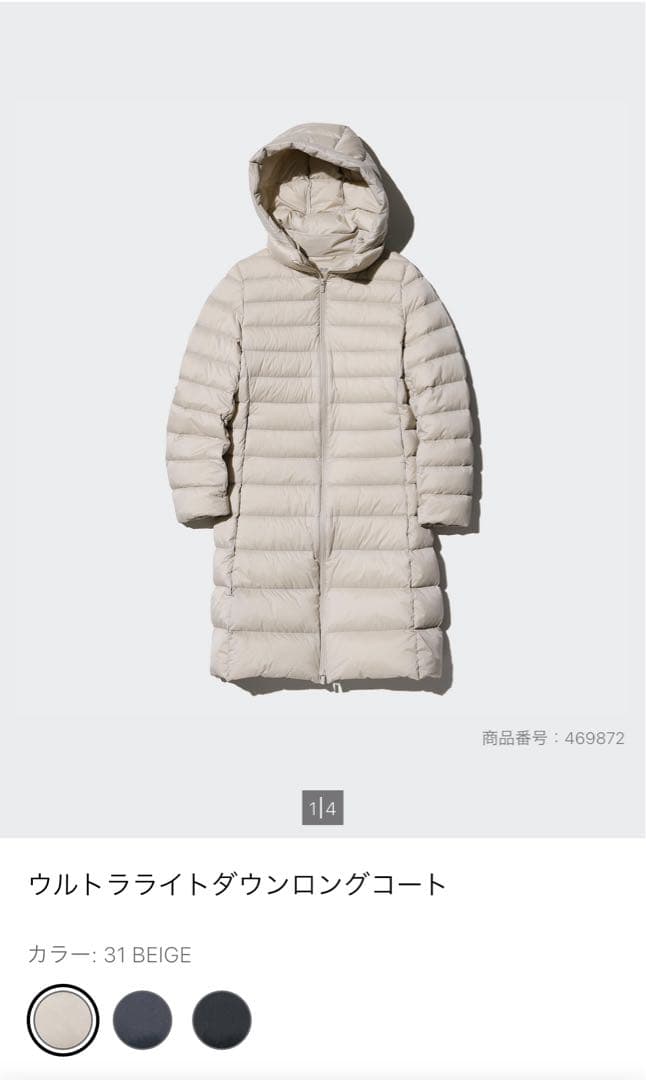Choose the blue-gray color swatch
The image size is (646, 1080).
(143, 1020)
